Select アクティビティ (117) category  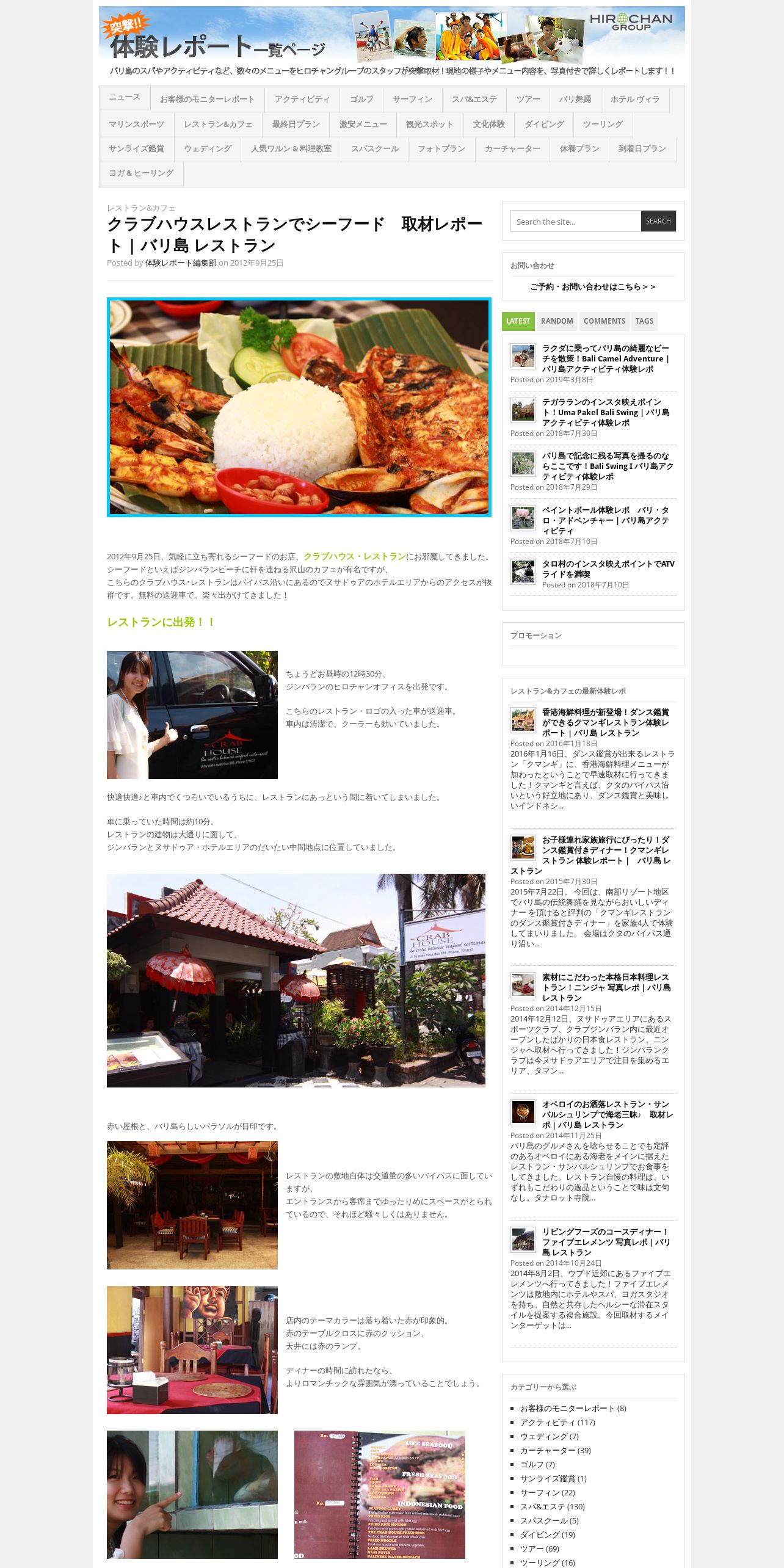557,1422
